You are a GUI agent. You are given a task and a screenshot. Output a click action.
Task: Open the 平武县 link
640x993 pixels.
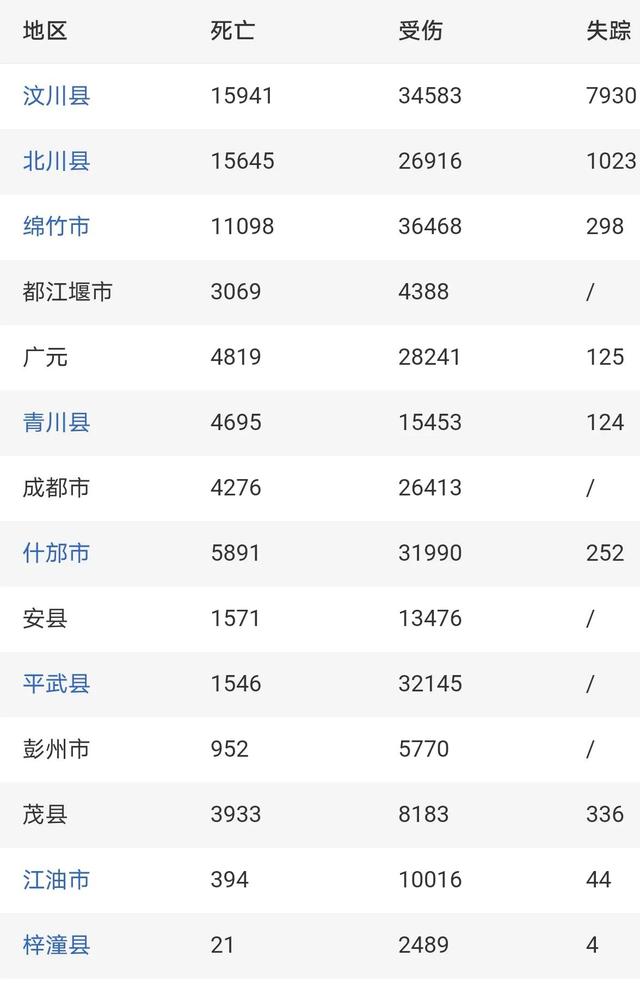point(56,684)
